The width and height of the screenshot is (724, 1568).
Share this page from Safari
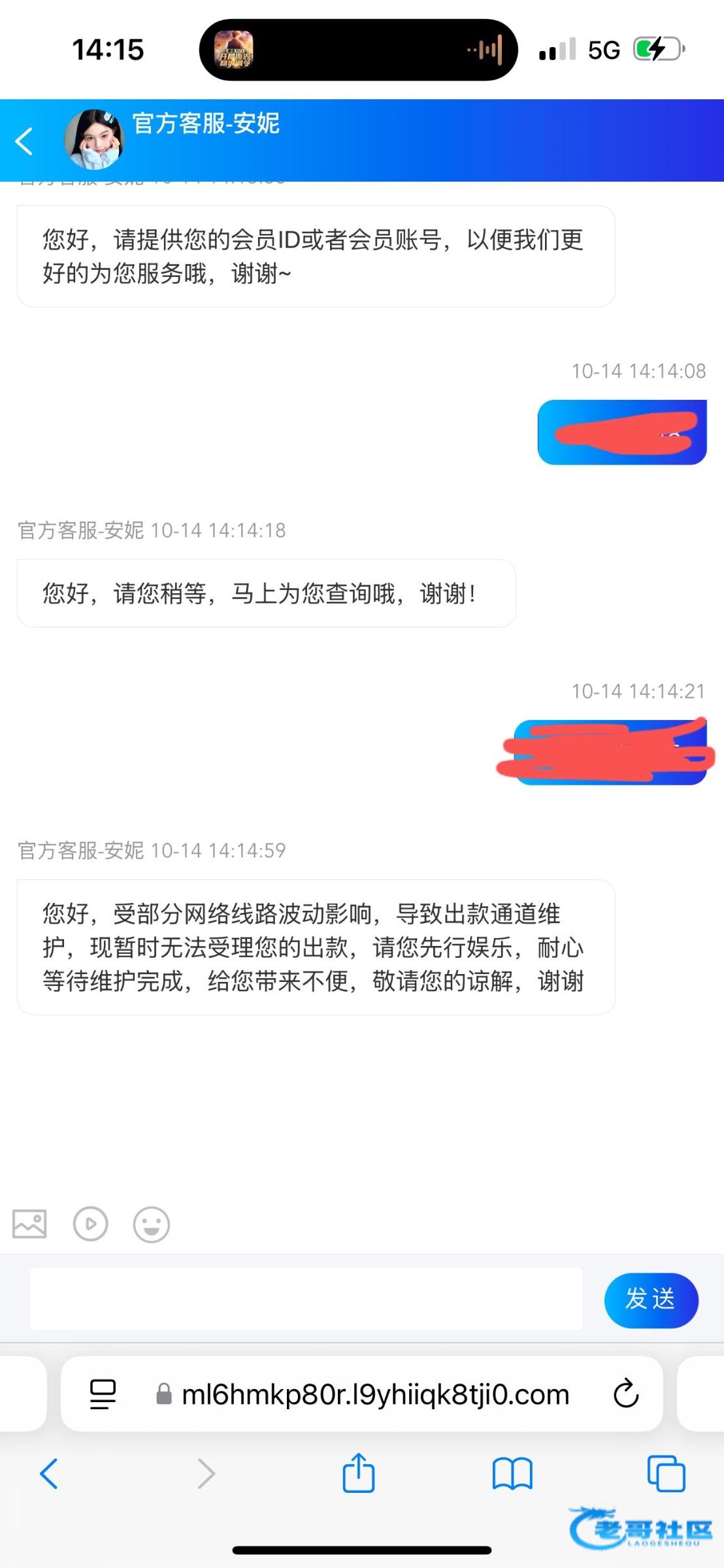(359, 1473)
